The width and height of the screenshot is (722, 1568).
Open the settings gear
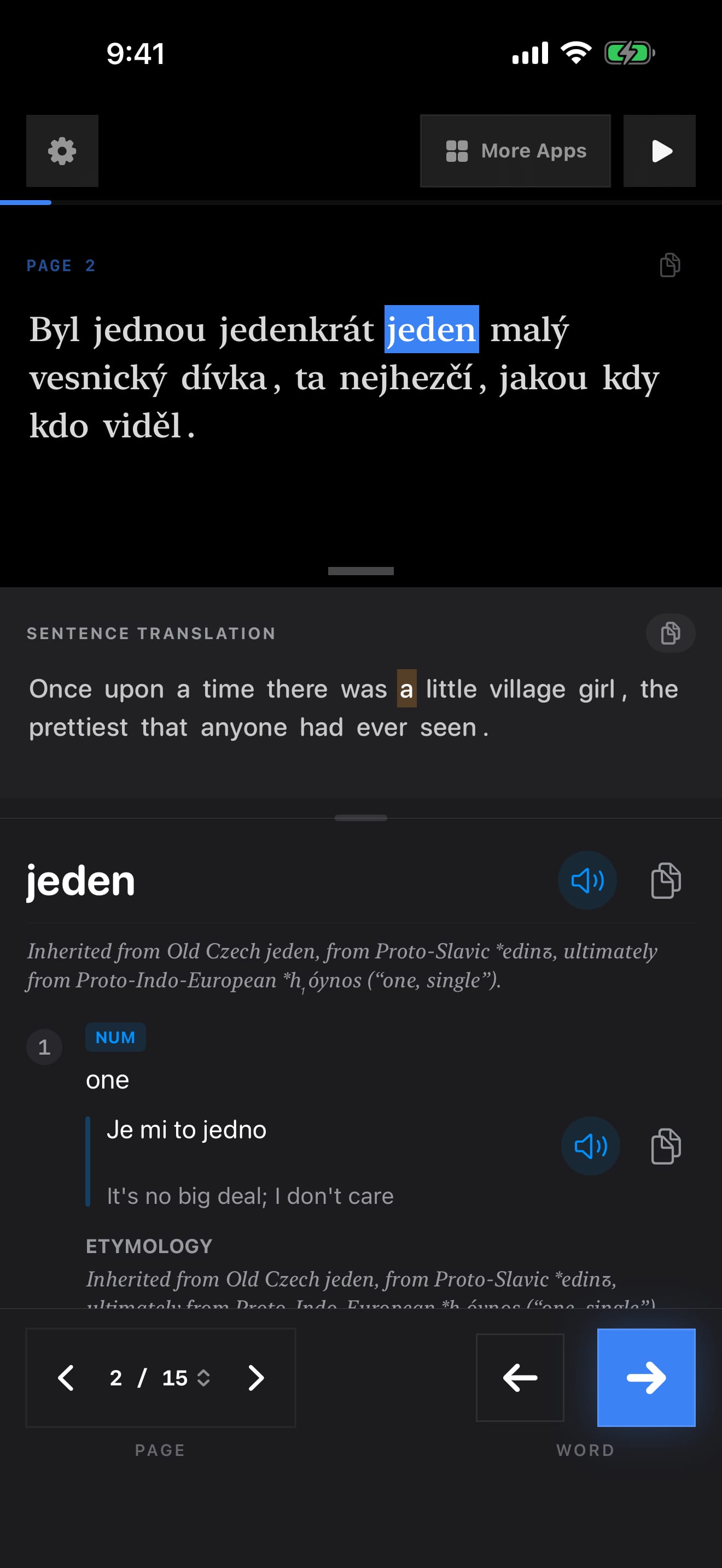pyautogui.click(x=62, y=151)
